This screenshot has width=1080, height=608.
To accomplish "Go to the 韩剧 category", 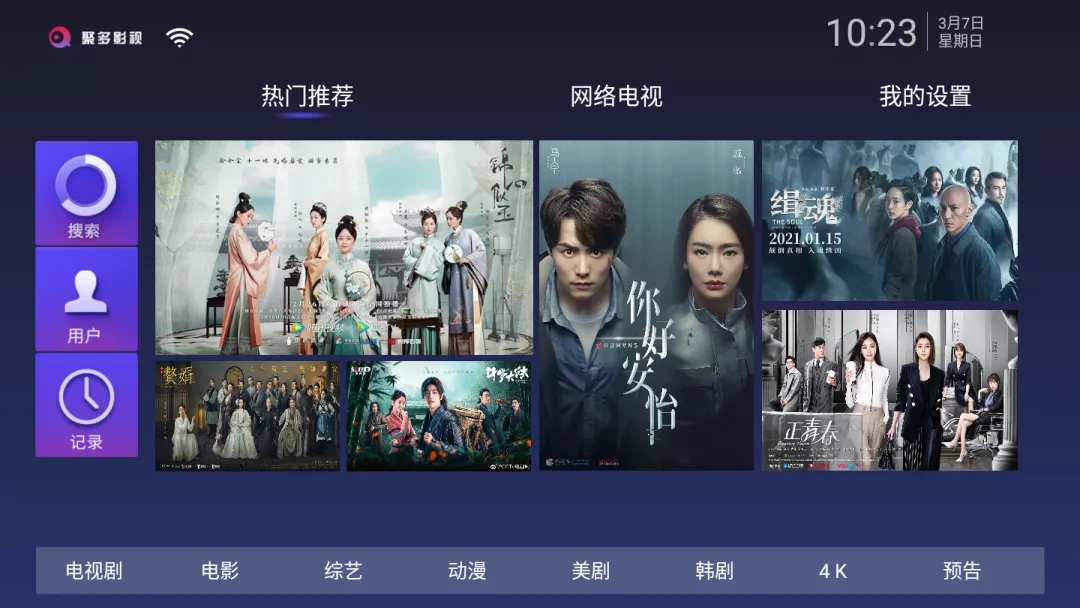I will pos(714,571).
